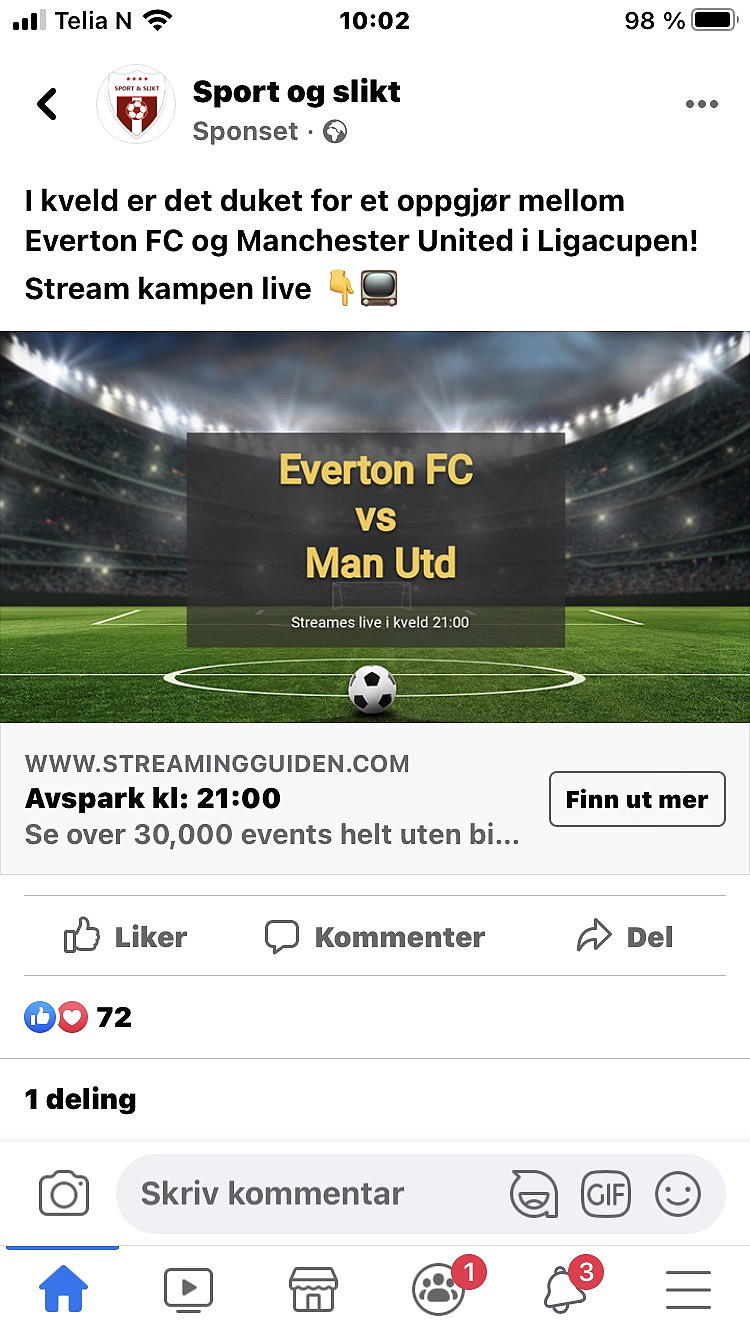This screenshot has height=1334, width=750.
Task: Open the emoji smiley picker
Action: 678,1193
